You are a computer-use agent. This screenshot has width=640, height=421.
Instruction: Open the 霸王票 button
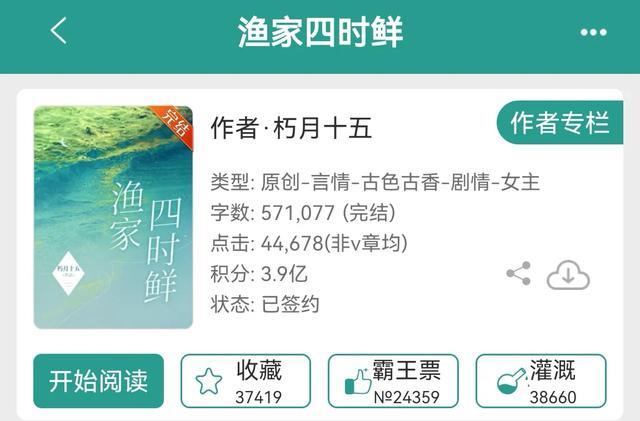tap(393, 381)
